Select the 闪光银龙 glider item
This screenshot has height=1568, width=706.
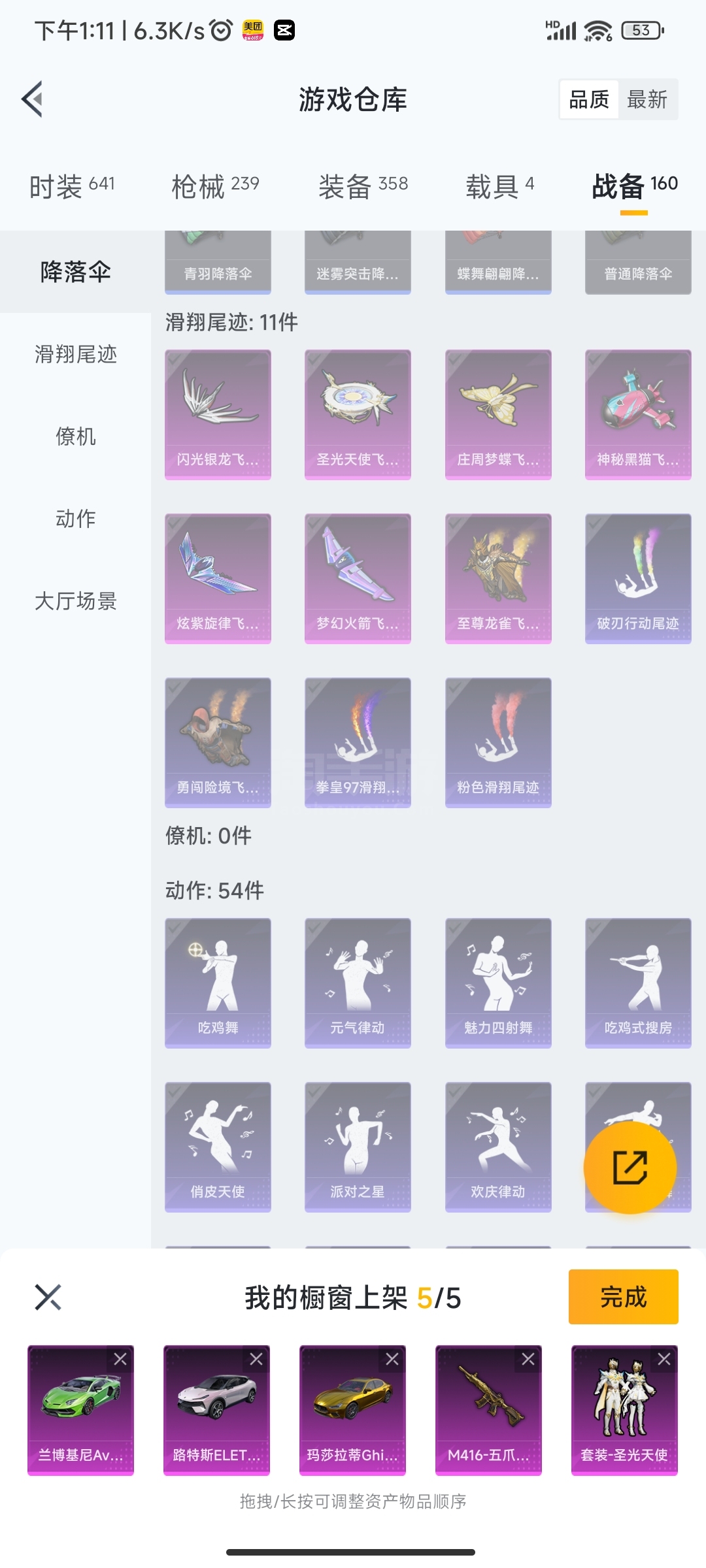point(218,414)
